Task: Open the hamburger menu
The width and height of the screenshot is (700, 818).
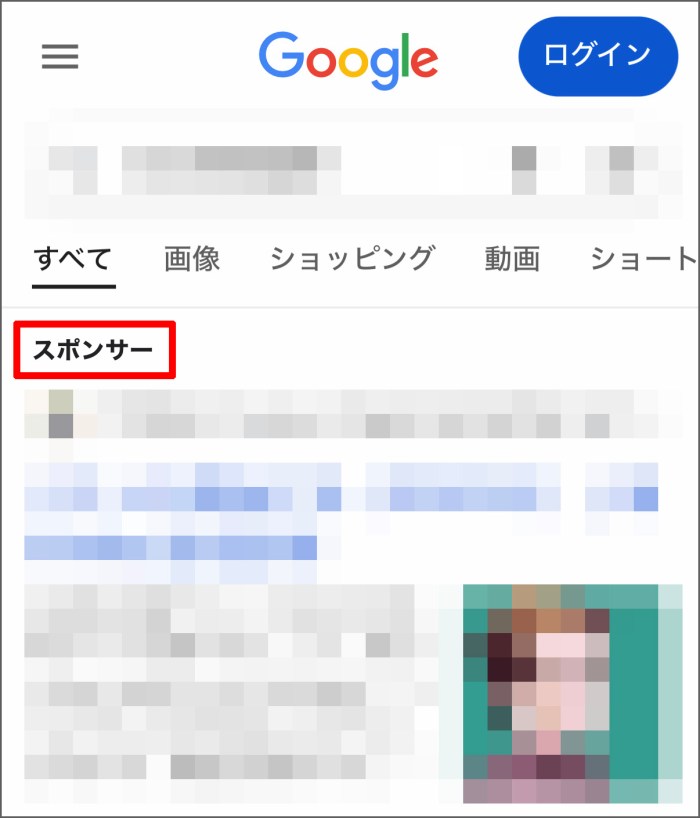Action: [60, 57]
